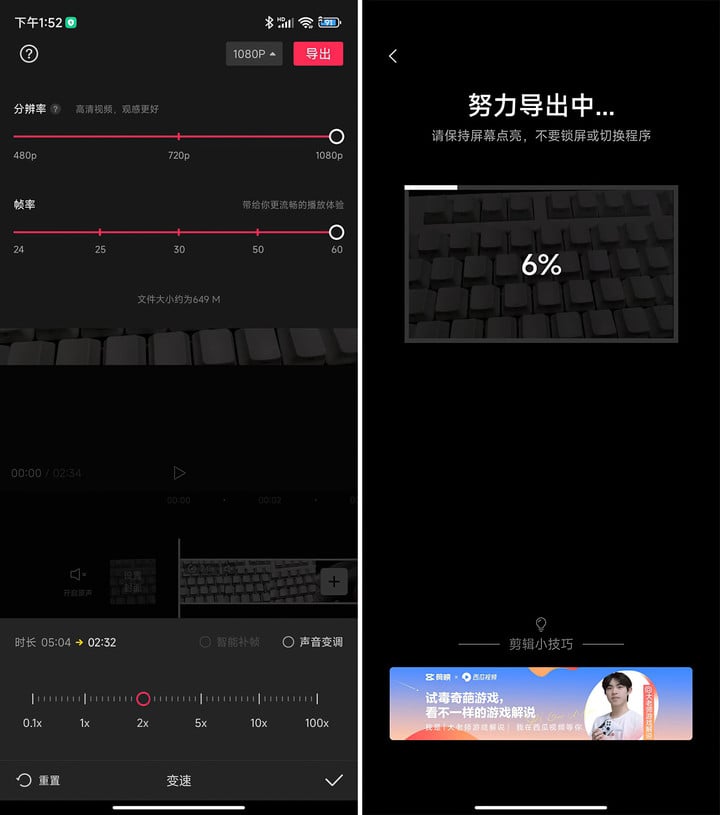Expand the 1080P resolution dropdown
720x815 pixels.
click(254, 54)
